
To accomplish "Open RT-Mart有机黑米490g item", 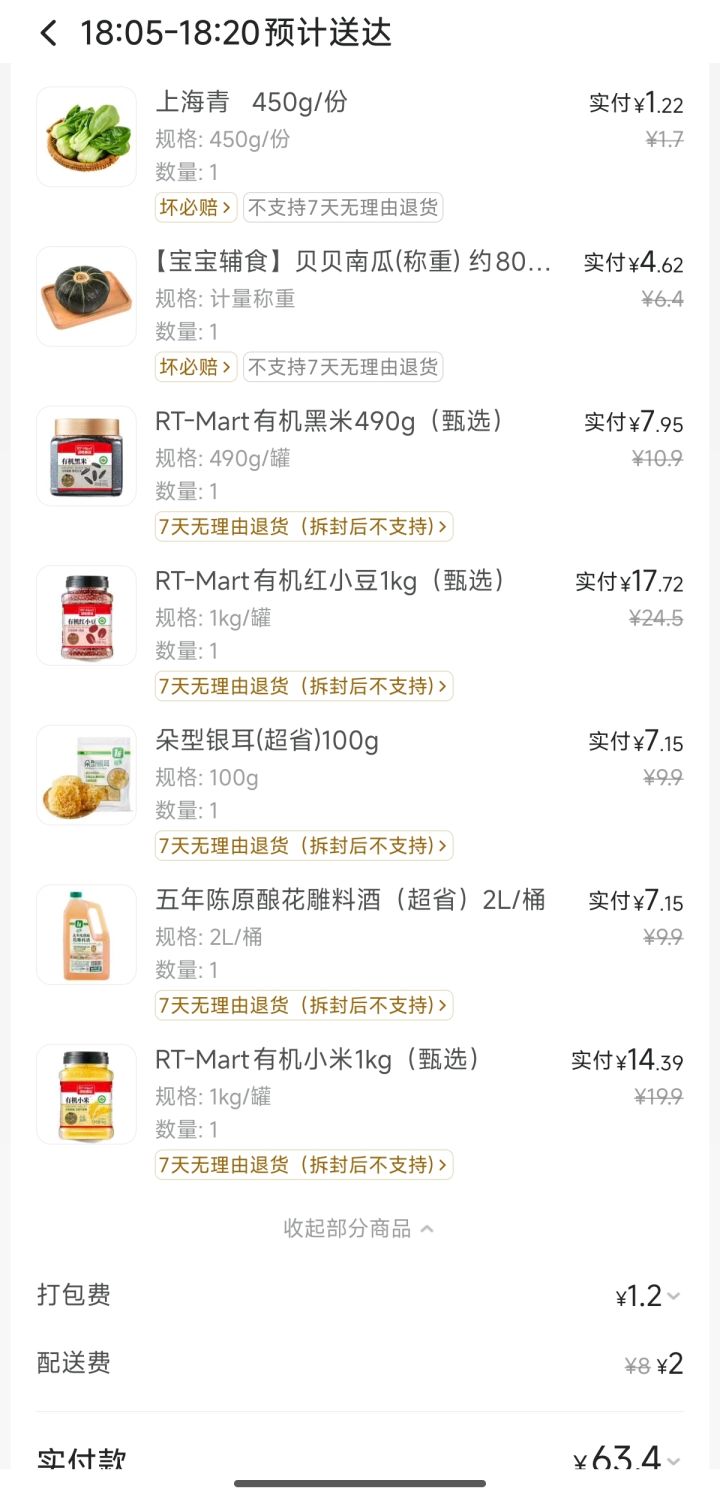I will point(360,470).
